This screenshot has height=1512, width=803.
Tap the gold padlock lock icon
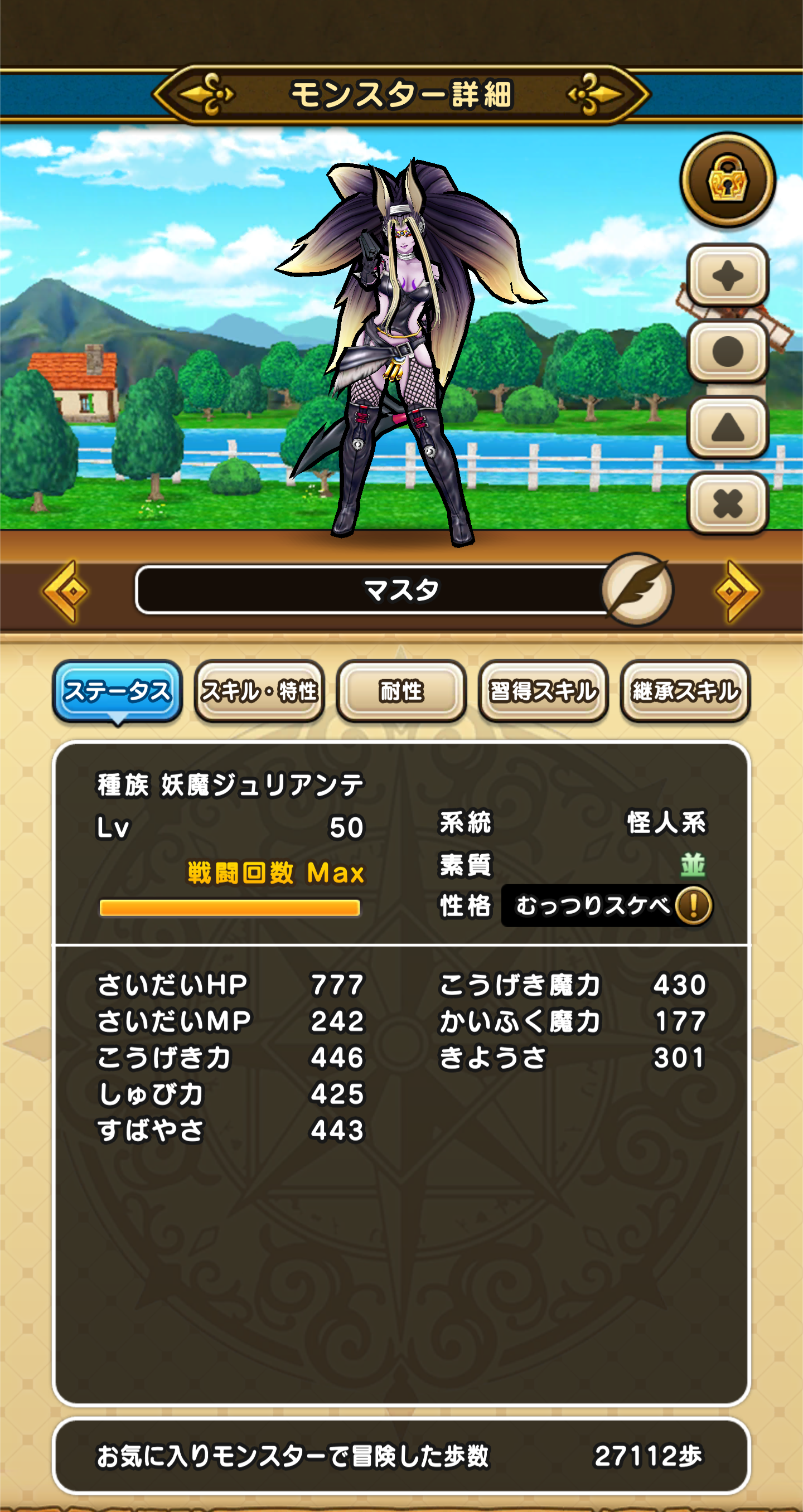coord(727,180)
